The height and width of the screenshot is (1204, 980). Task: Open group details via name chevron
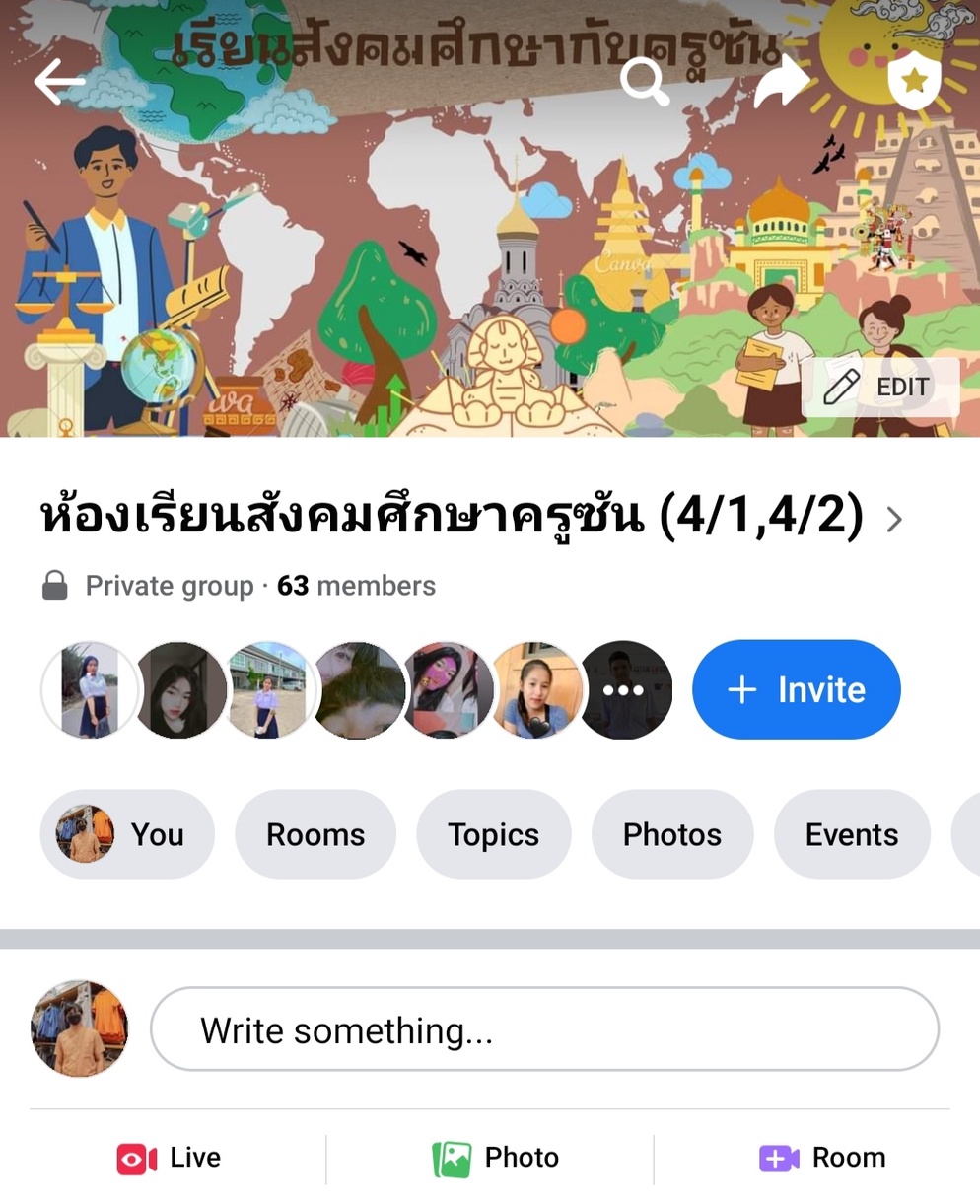pos(893,520)
